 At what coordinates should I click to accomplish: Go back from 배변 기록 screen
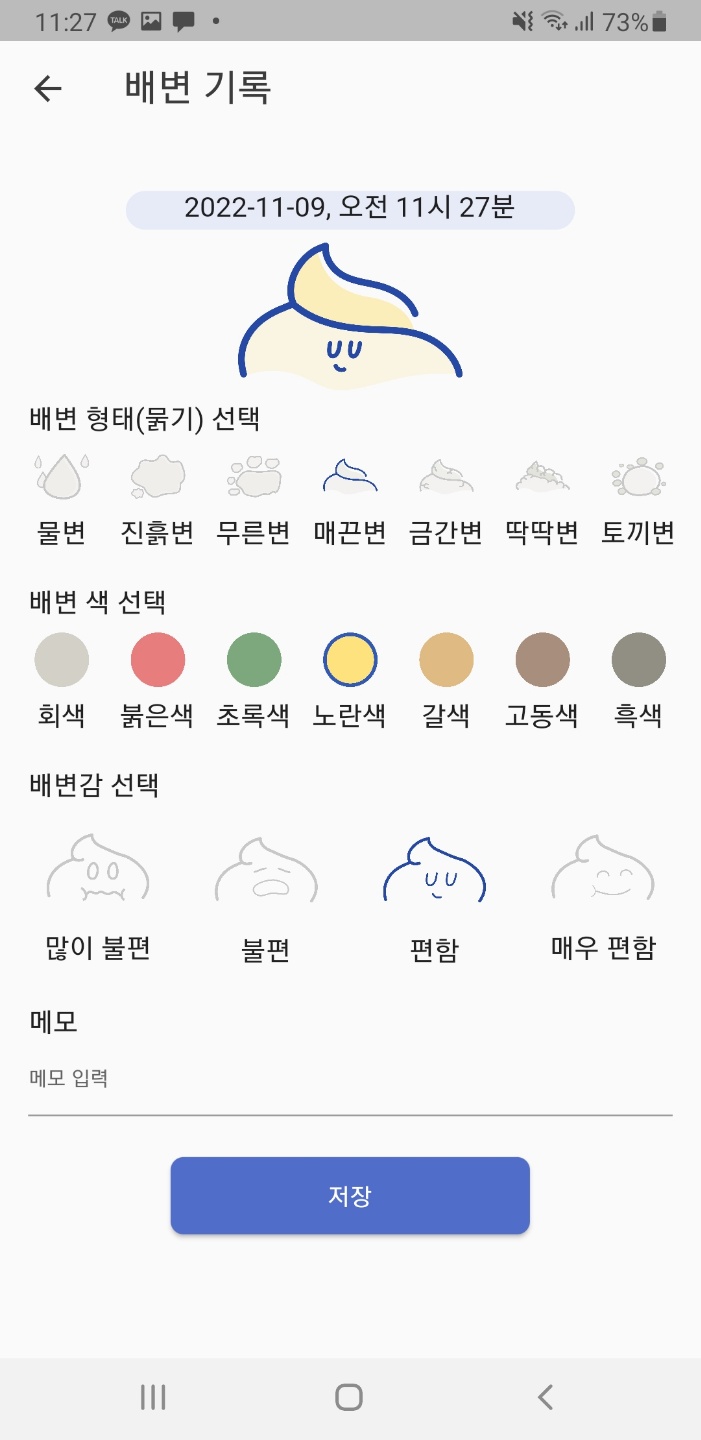pos(48,89)
